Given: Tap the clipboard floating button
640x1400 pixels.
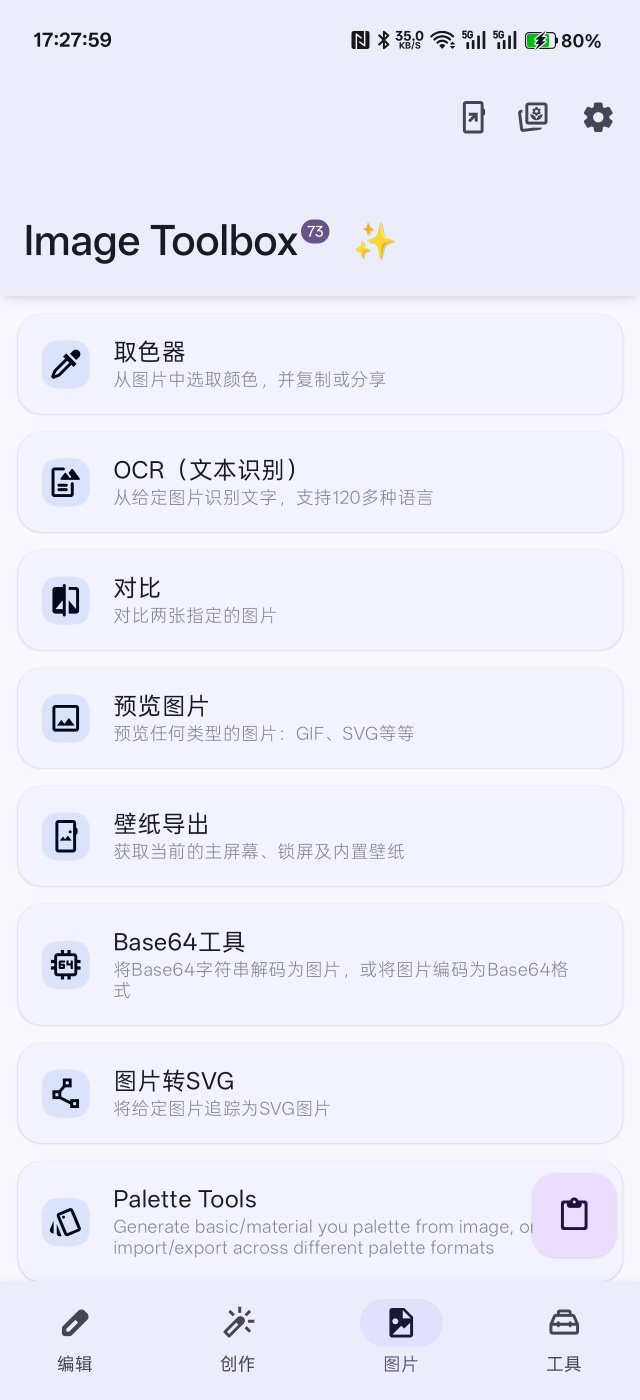Looking at the screenshot, I should click(574, 1214).
